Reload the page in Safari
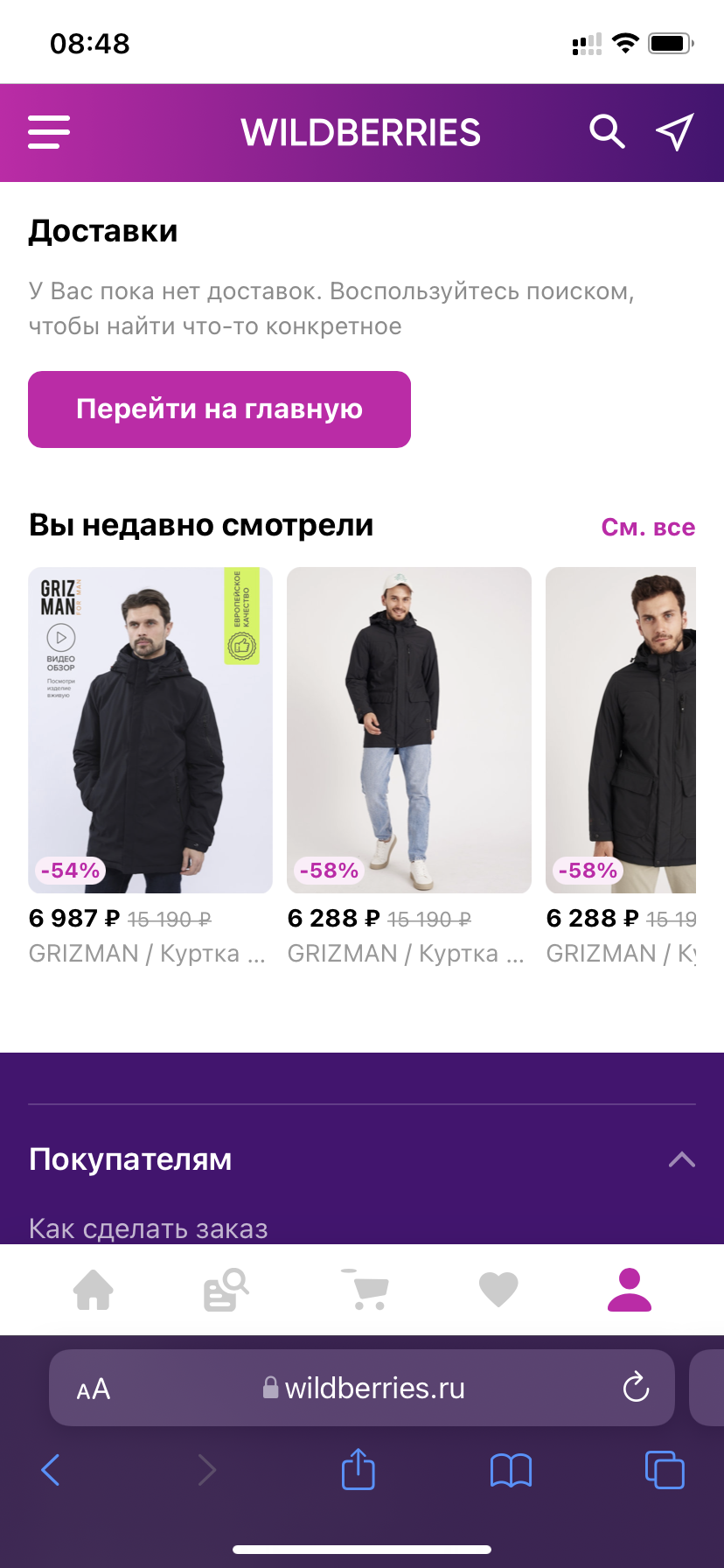Screen dimensions: 724x1568 coord(636,1387)
